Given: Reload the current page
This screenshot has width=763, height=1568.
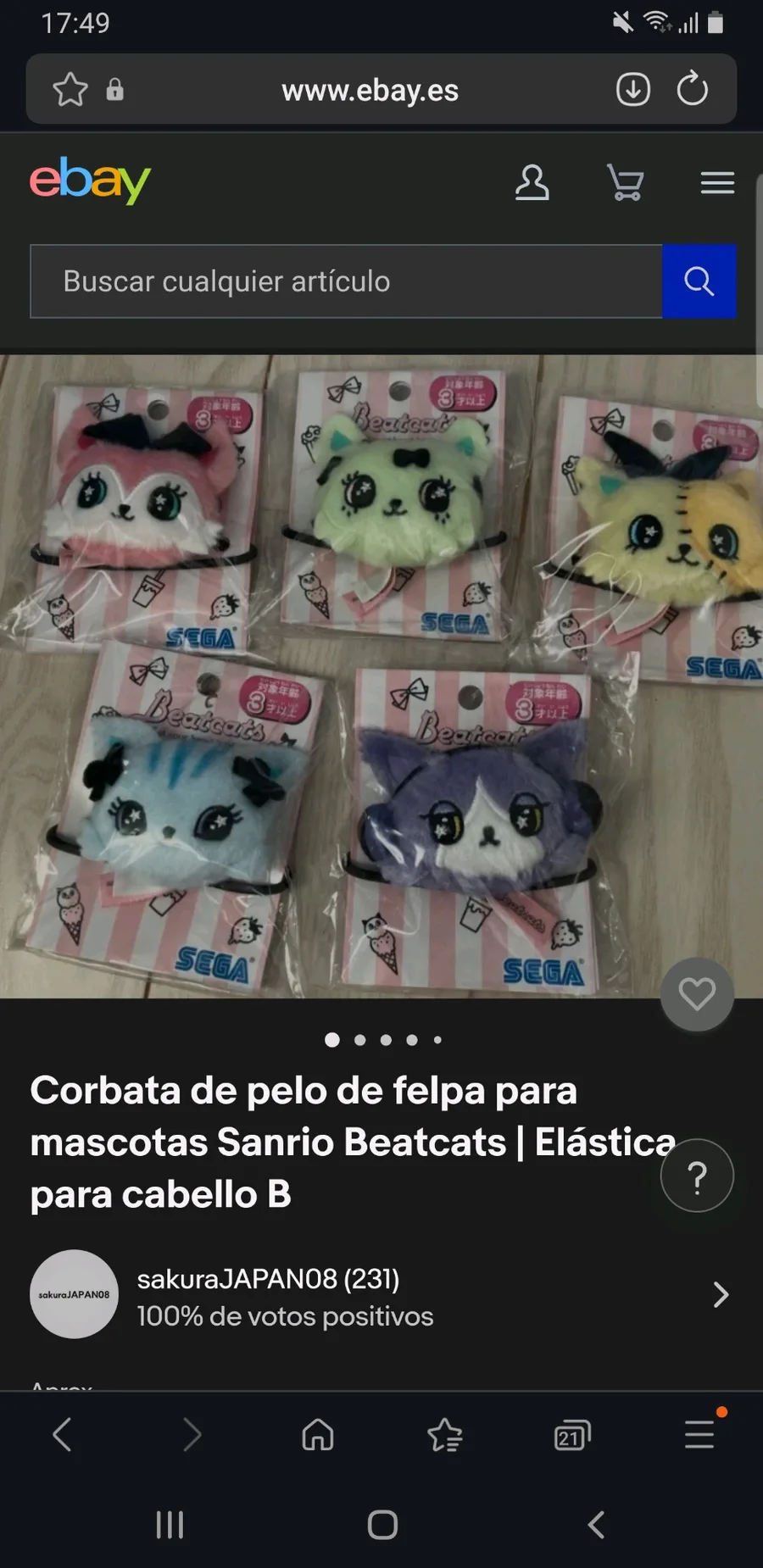Looking at the screenshot, I should (x=692, y=89).
